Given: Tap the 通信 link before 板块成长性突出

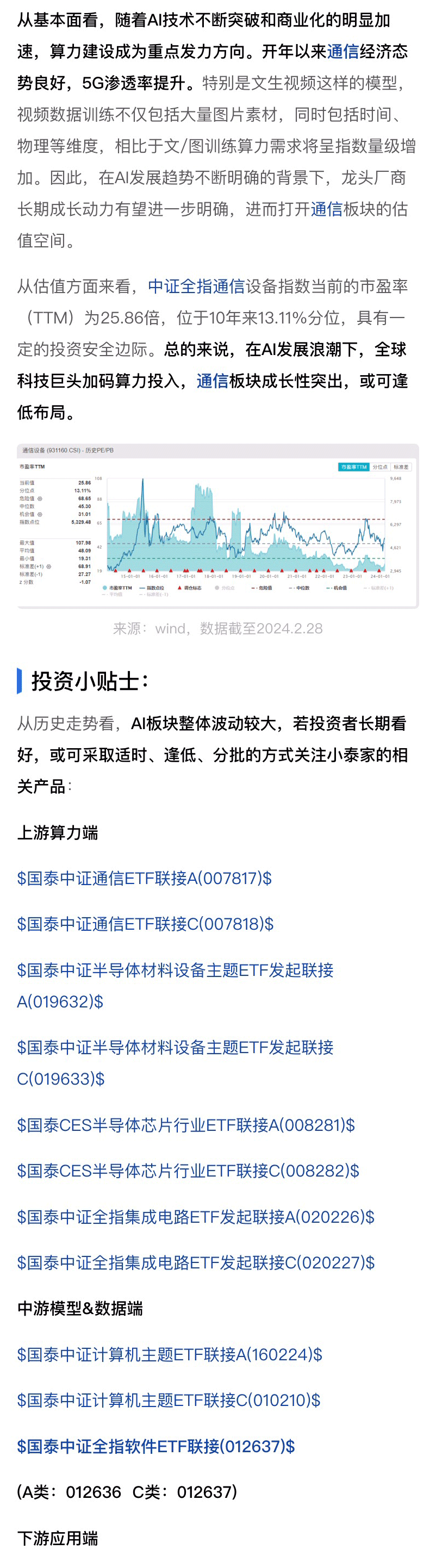Looking at the screenshot, I should click(x=213, y=382).
